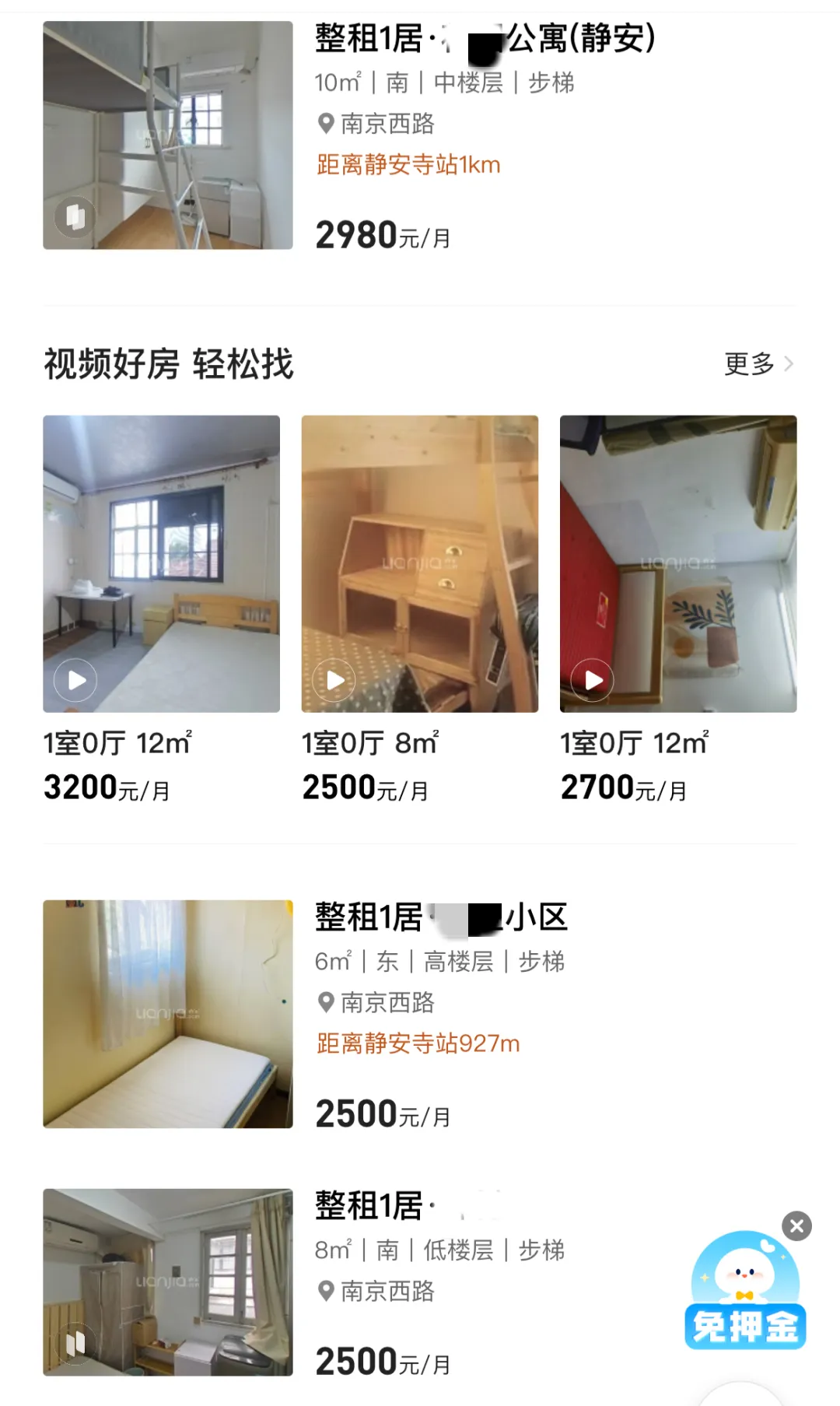Open the 2980元/月 apartment listing in 静安
The width and height of the screenshot is (840, 1406).
coord(420,136)
